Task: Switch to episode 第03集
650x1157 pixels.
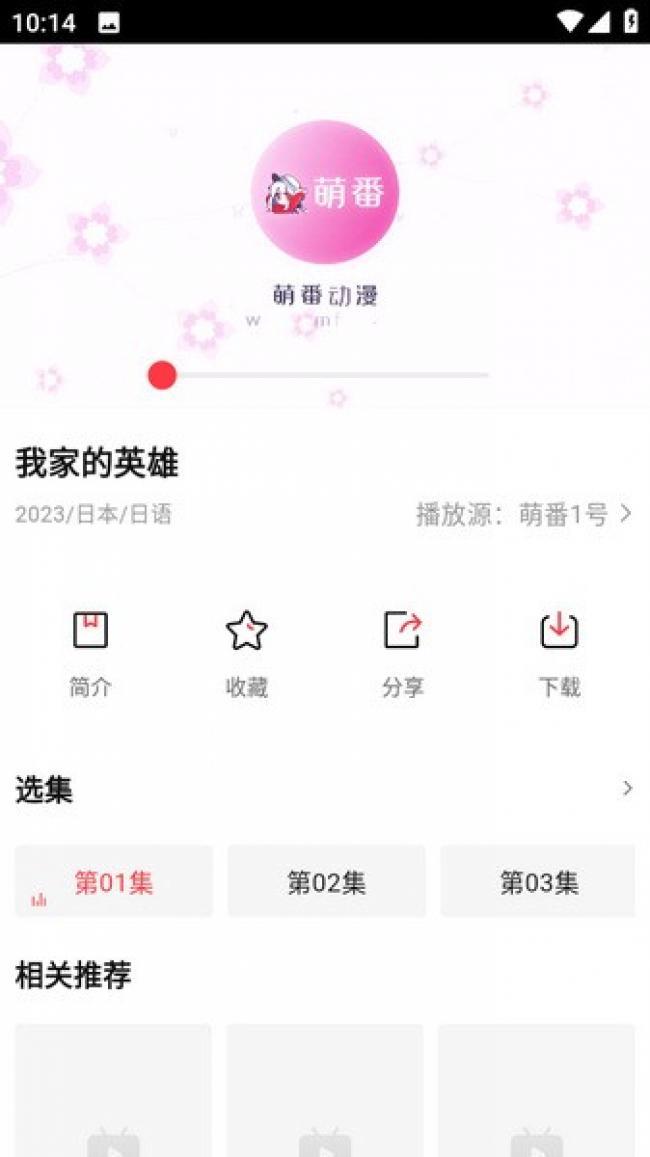Action: point(538,881)
